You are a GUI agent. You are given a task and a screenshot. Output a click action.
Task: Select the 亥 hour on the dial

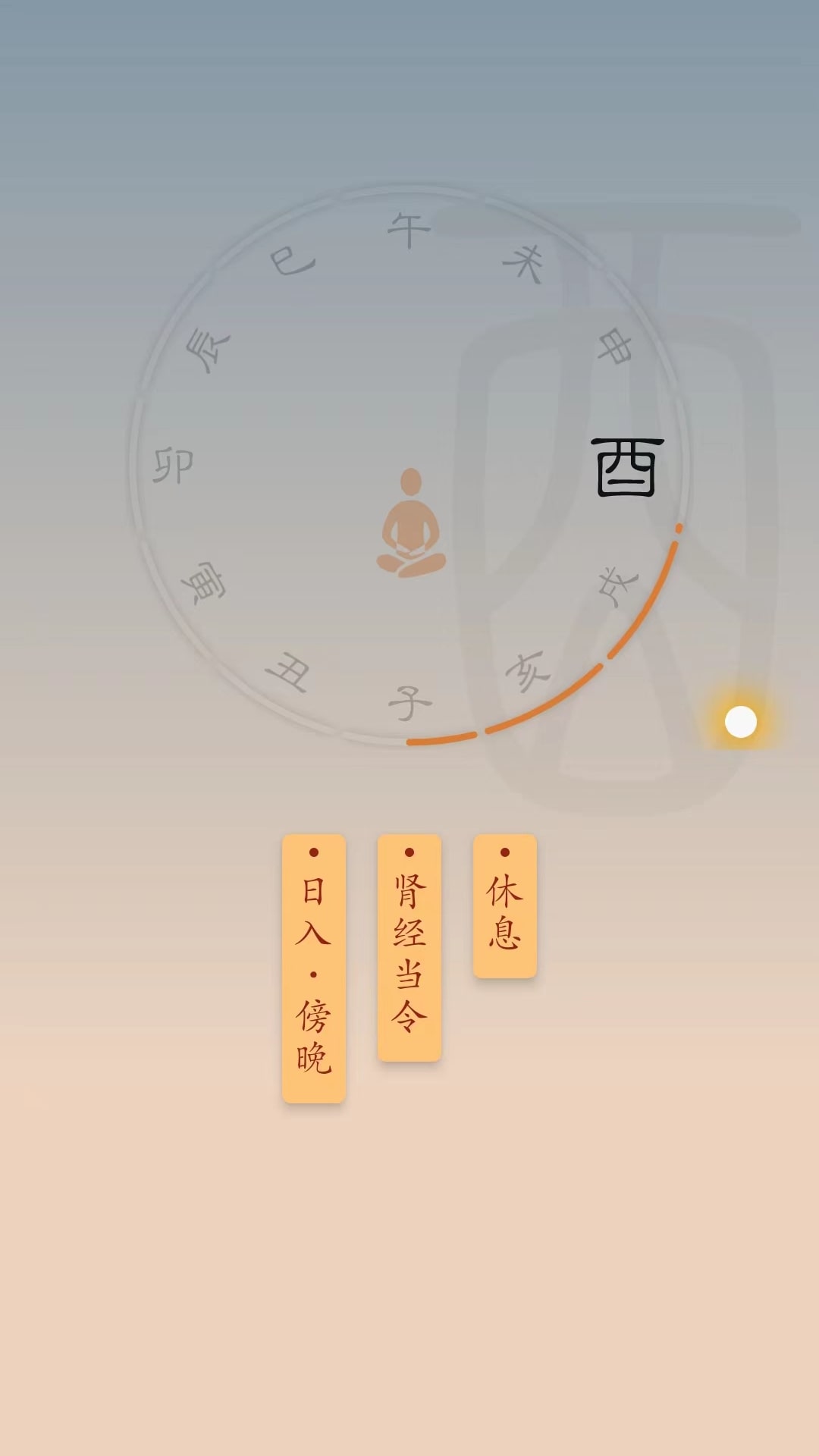point(527,670)
